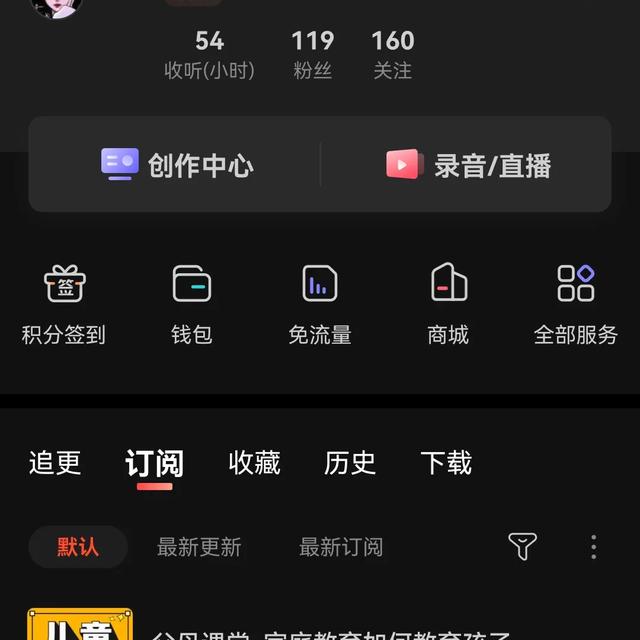The height and width of the screenshot is (640, 640).
Task: Open 创作中心 creator center
Action: [177, 165]
